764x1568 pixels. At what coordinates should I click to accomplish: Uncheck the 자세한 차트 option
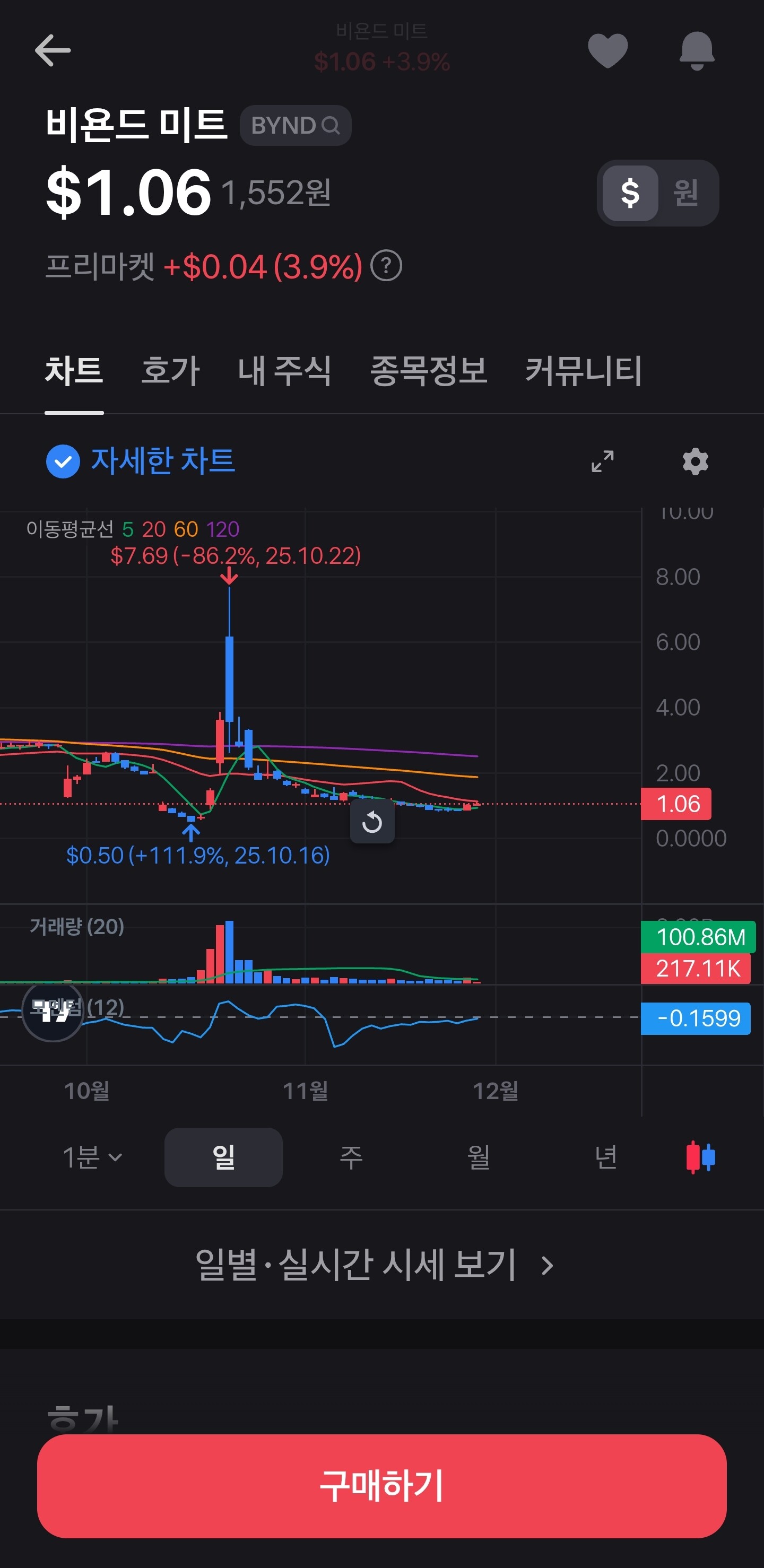63,461
